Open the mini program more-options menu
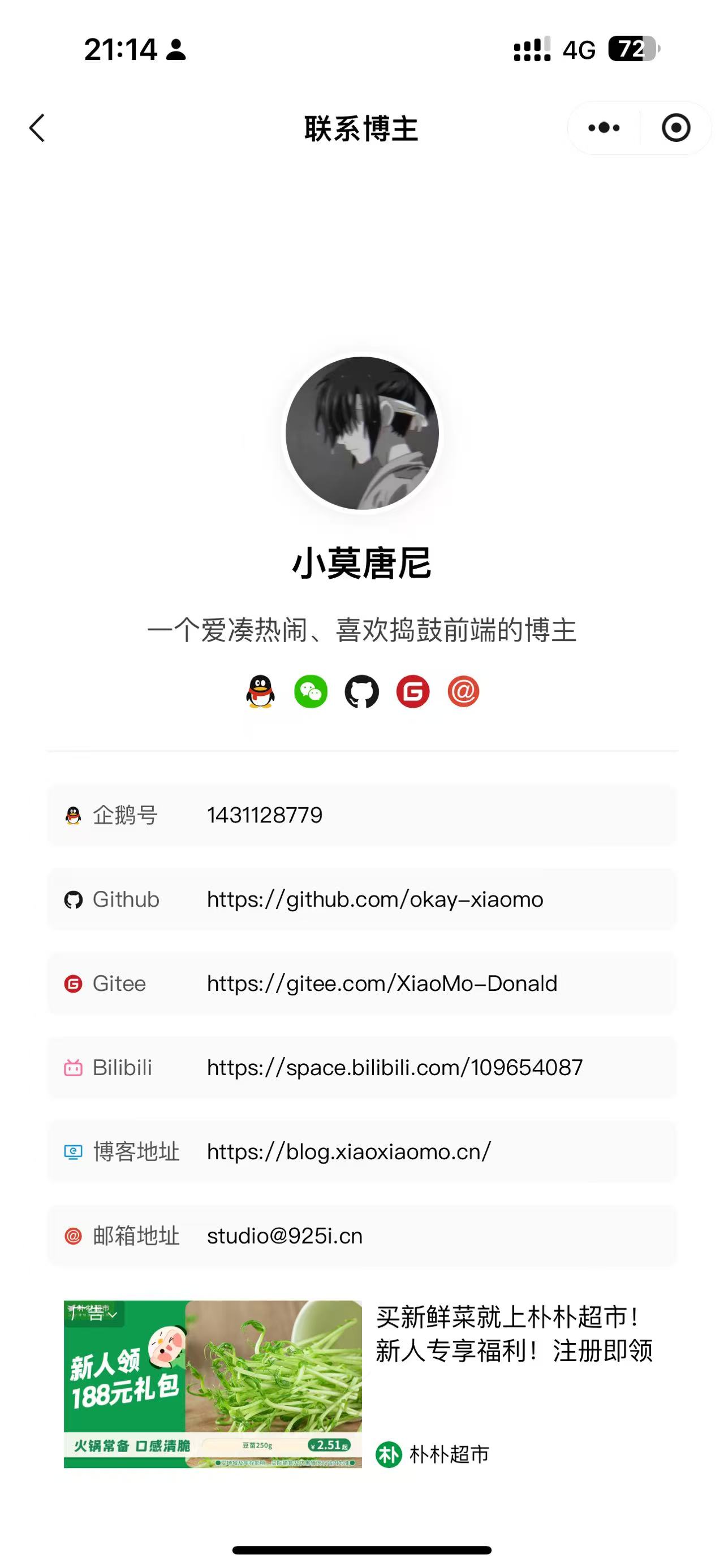Viewport: 724px width, 1568px height. (x=604, y=128)
